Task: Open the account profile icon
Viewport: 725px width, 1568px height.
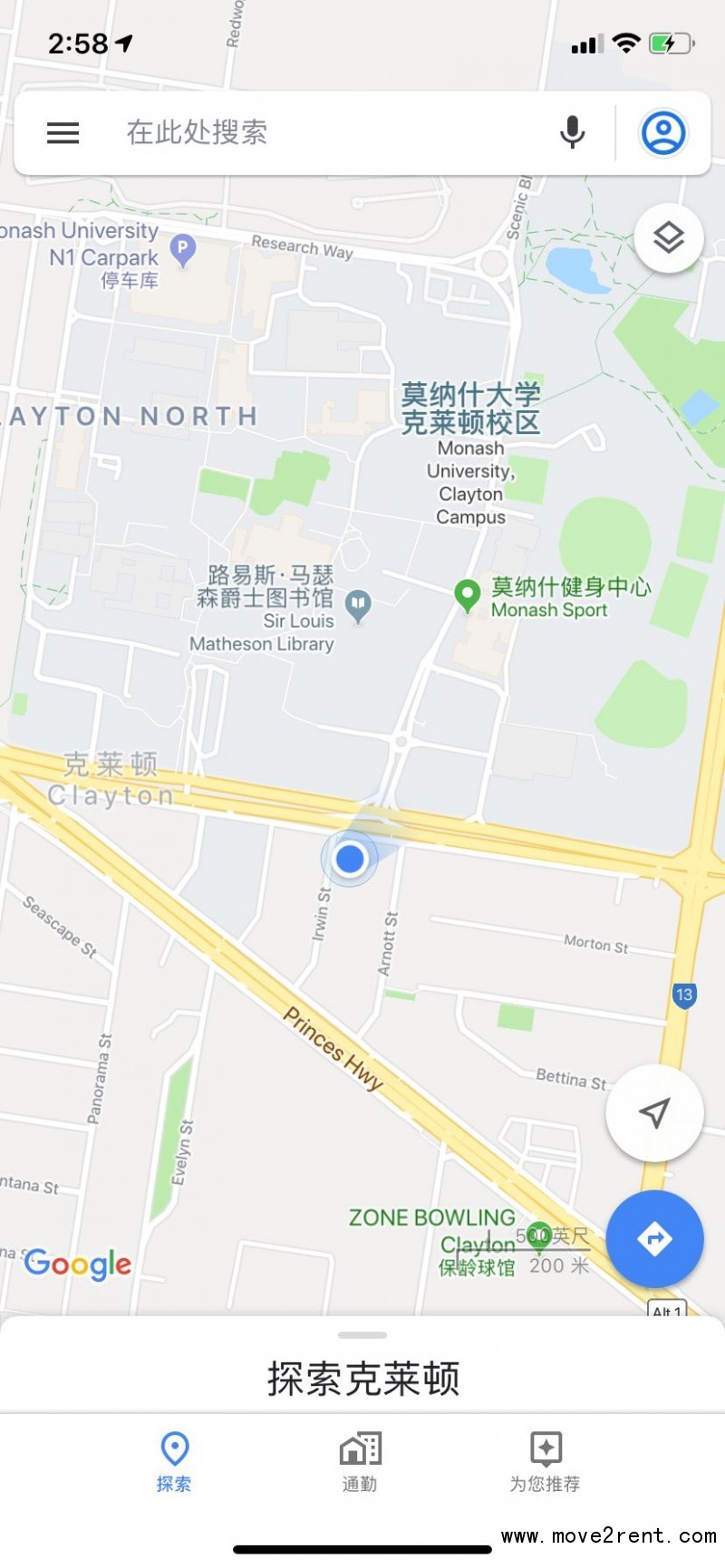Action: 663,132
